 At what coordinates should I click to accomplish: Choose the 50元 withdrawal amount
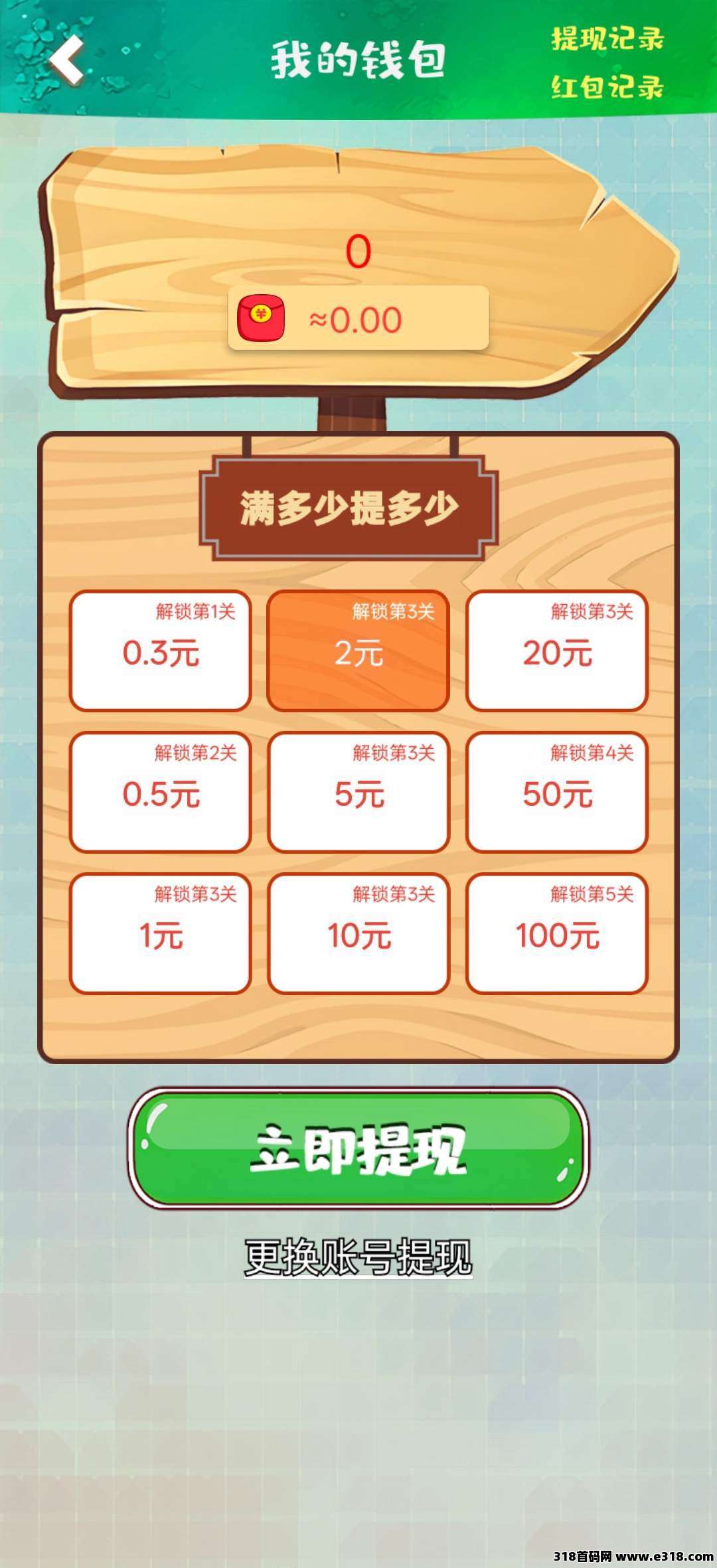click(x=556, y=793)
